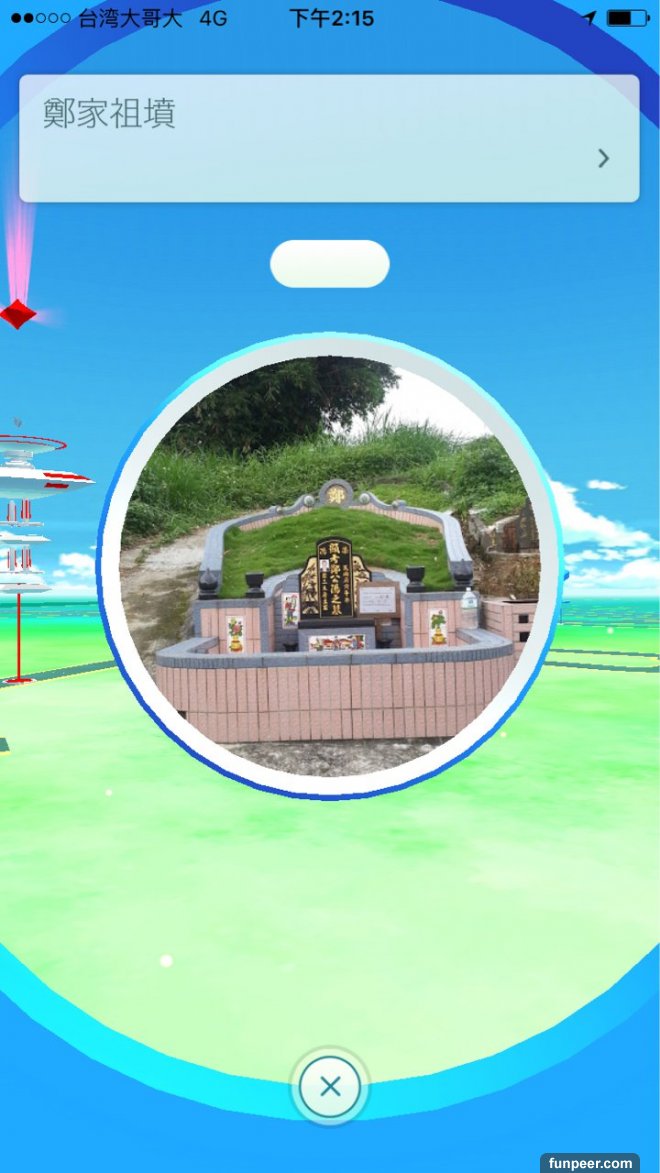The height and width of the screenshot is (1173, 660).
Task: Open details for 鄭家祖墳 PokéStop
Action: (603, 158)
